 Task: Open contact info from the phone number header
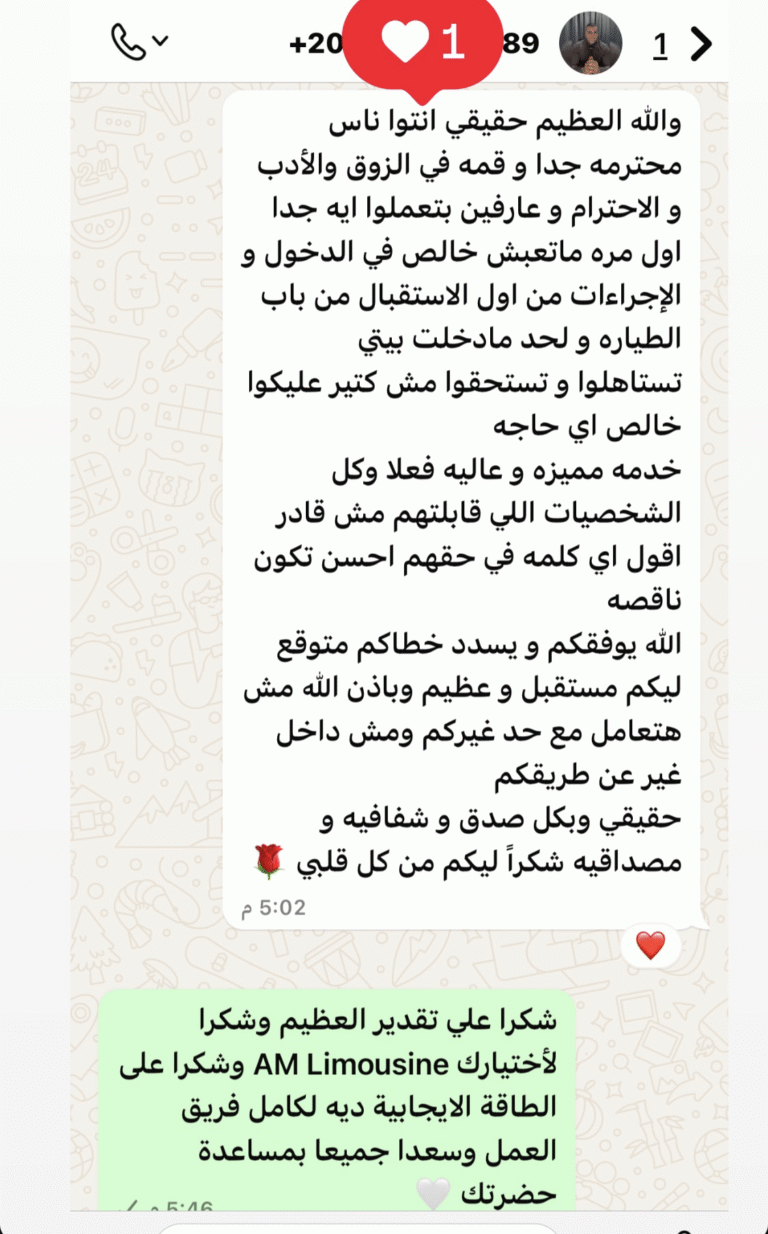click(520, 43)
